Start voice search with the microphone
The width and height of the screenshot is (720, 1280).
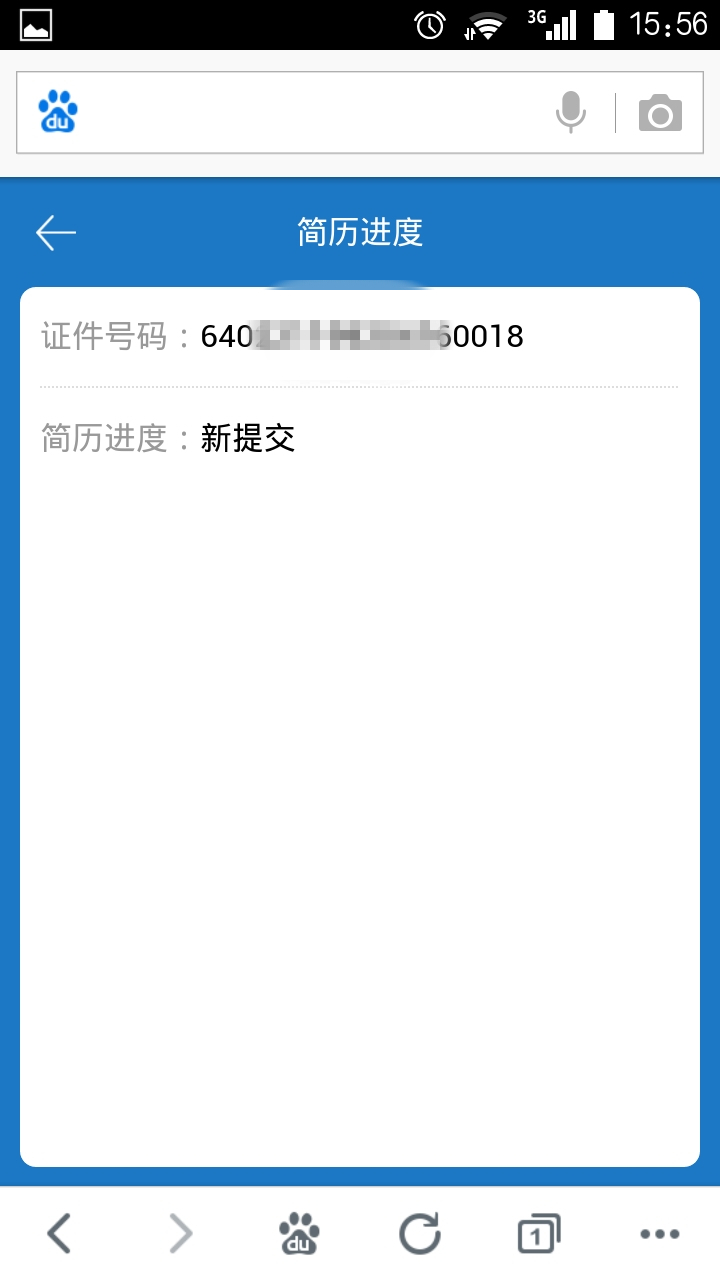[571, 112]
